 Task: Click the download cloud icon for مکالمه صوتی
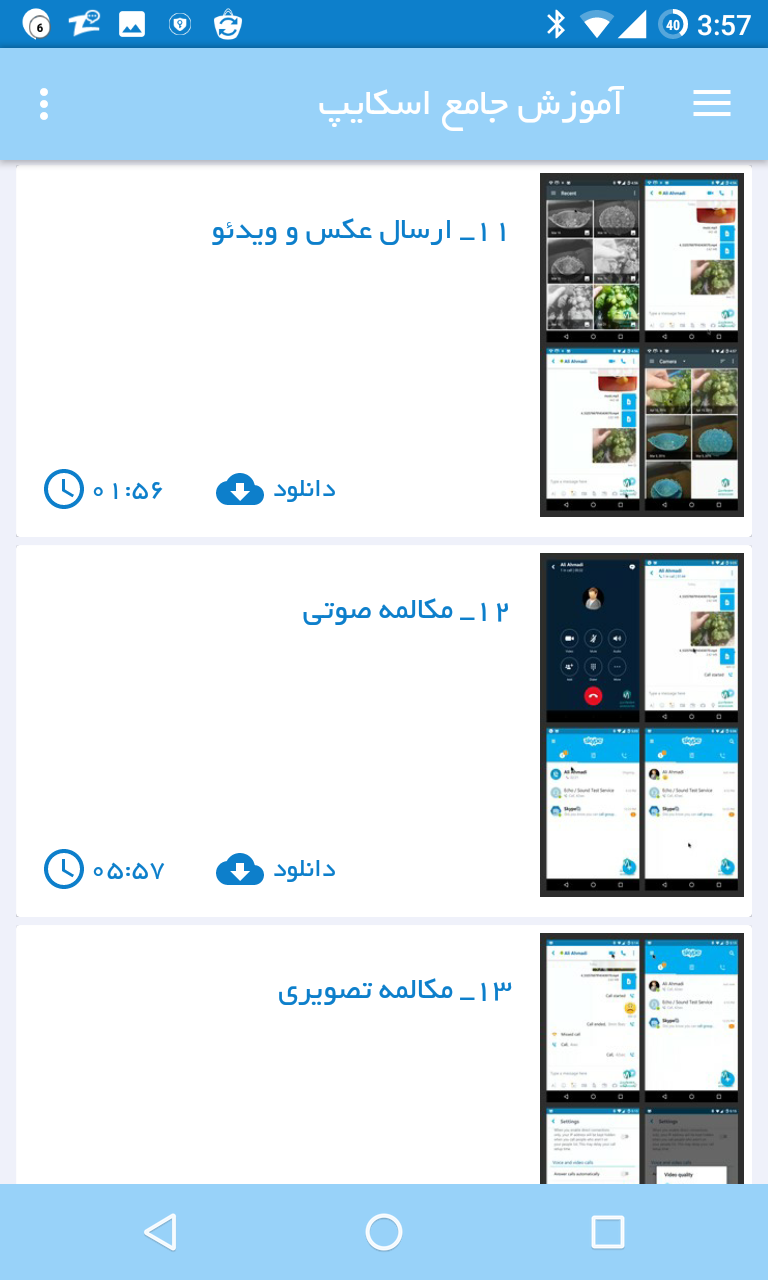tap(240, 869)
